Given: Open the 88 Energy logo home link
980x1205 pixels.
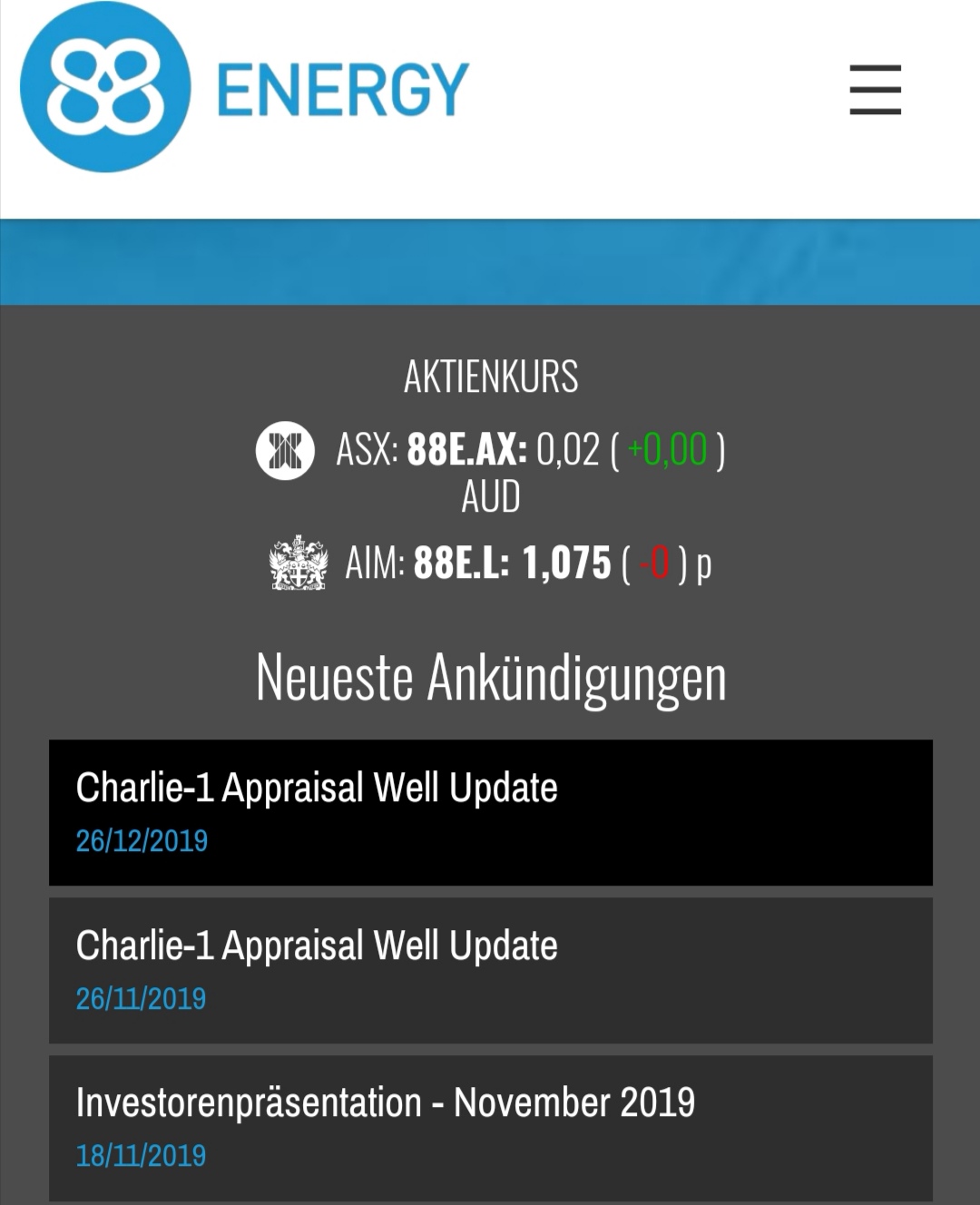Looking at the screenshot, I should pos(245,88).
